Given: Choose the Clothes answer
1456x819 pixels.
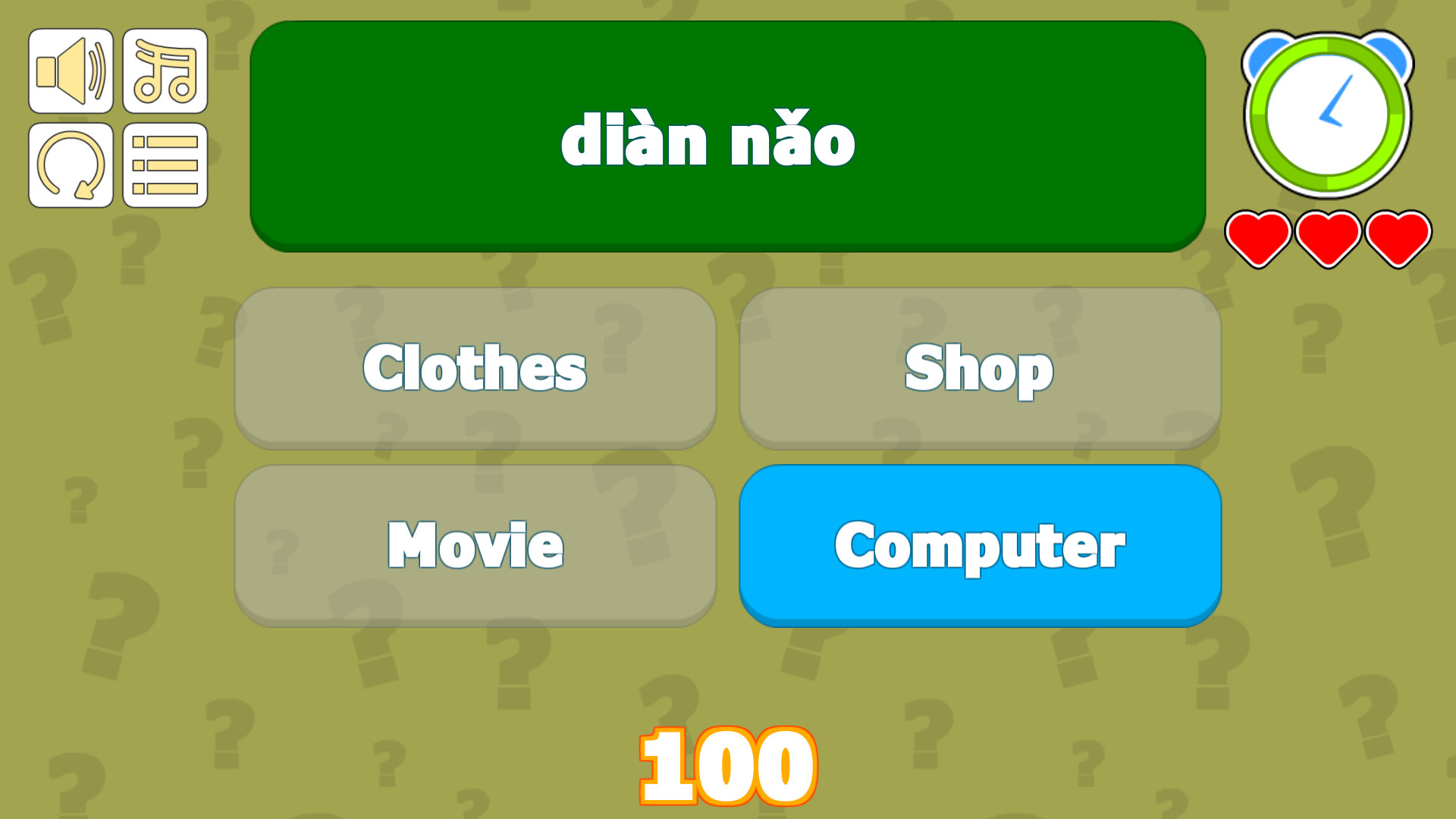Looking at the screenshot, I should click(x=475, y=368).
